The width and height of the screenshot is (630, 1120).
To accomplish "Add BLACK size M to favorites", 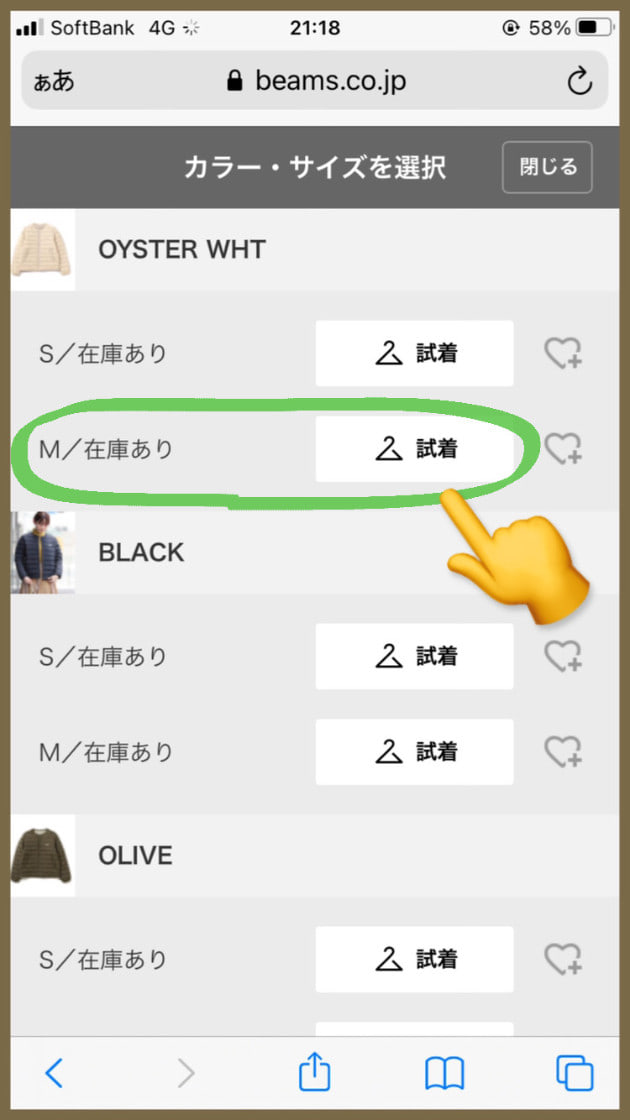I will pyautogui.click(x=563, y=751).
